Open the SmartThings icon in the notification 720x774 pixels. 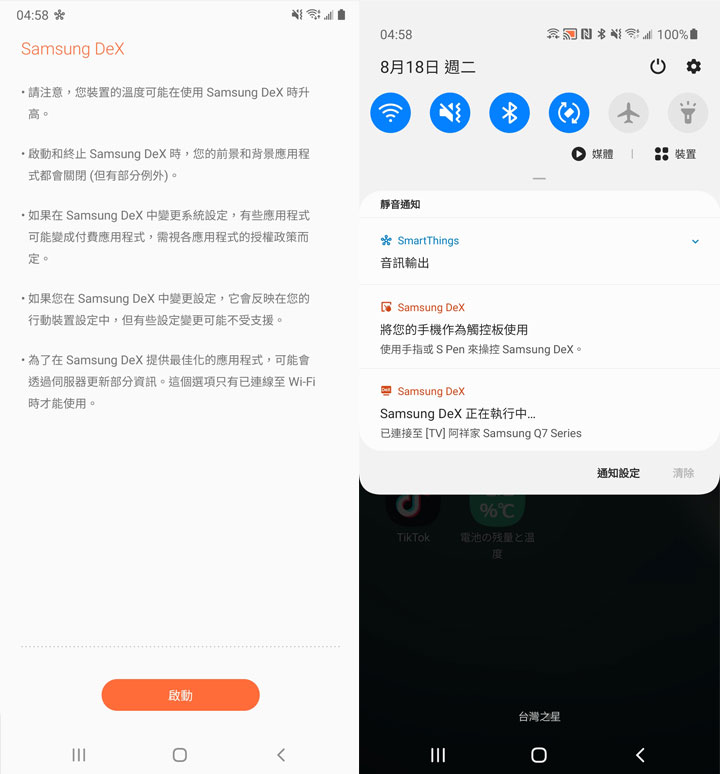coord(384,240)
